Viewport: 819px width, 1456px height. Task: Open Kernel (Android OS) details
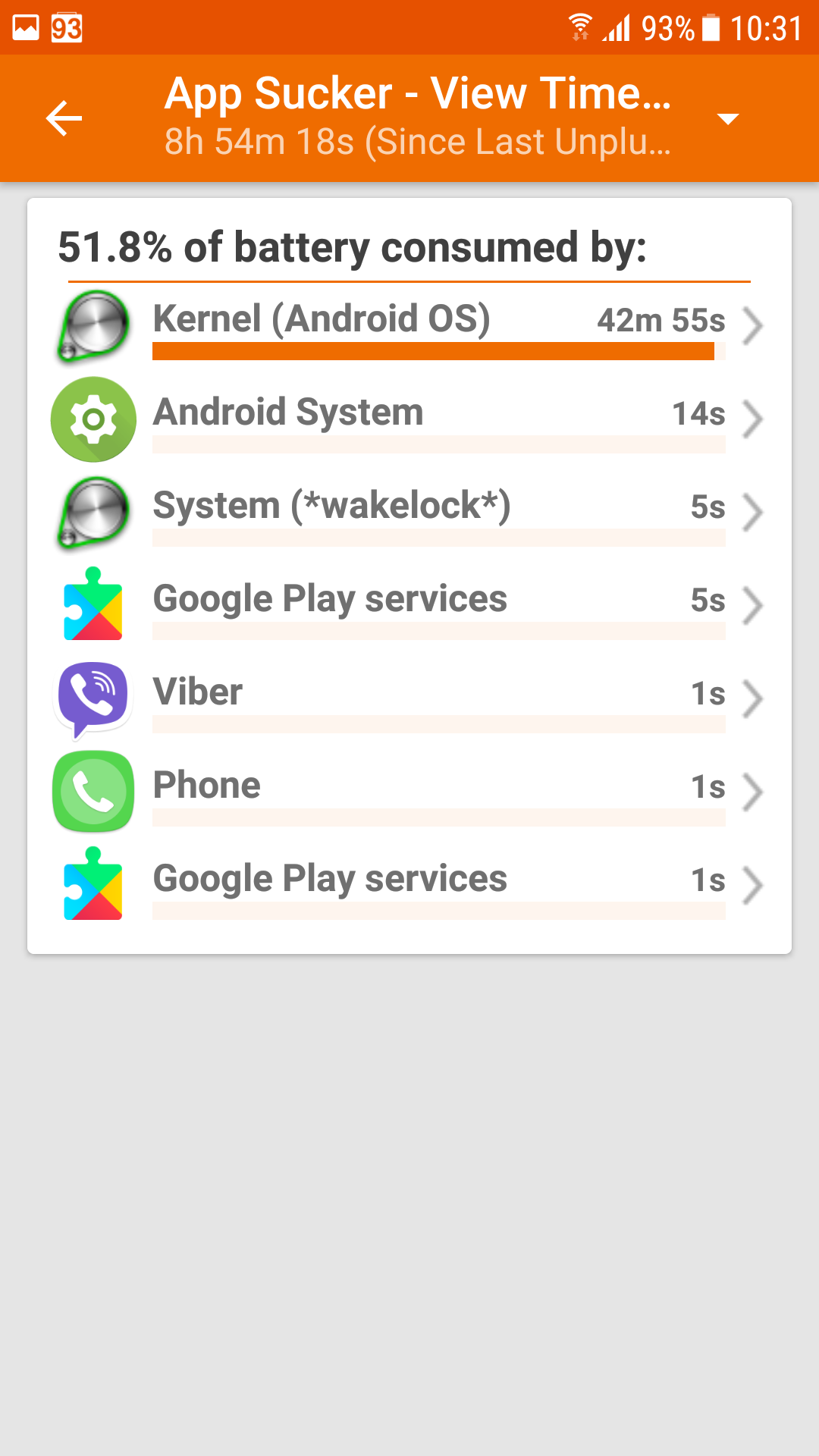pyautogui.click(x=409, y=327)
